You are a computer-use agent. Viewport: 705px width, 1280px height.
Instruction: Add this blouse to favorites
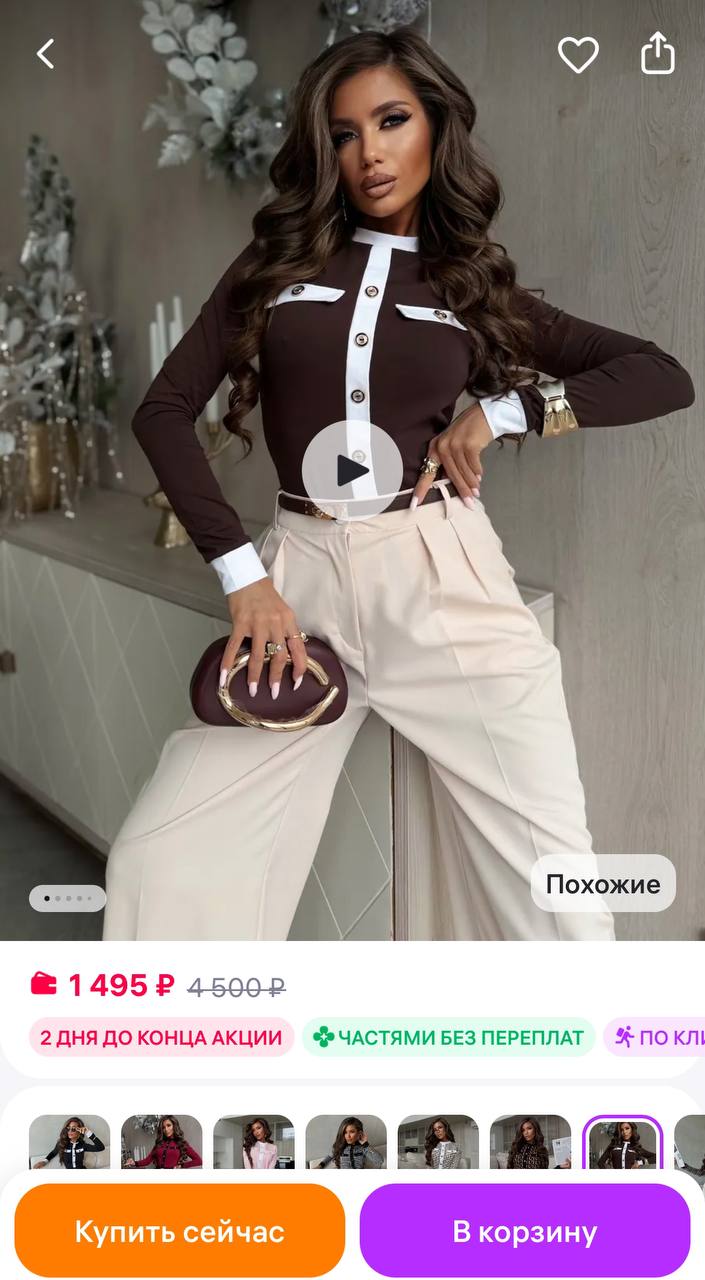point(578,54)
